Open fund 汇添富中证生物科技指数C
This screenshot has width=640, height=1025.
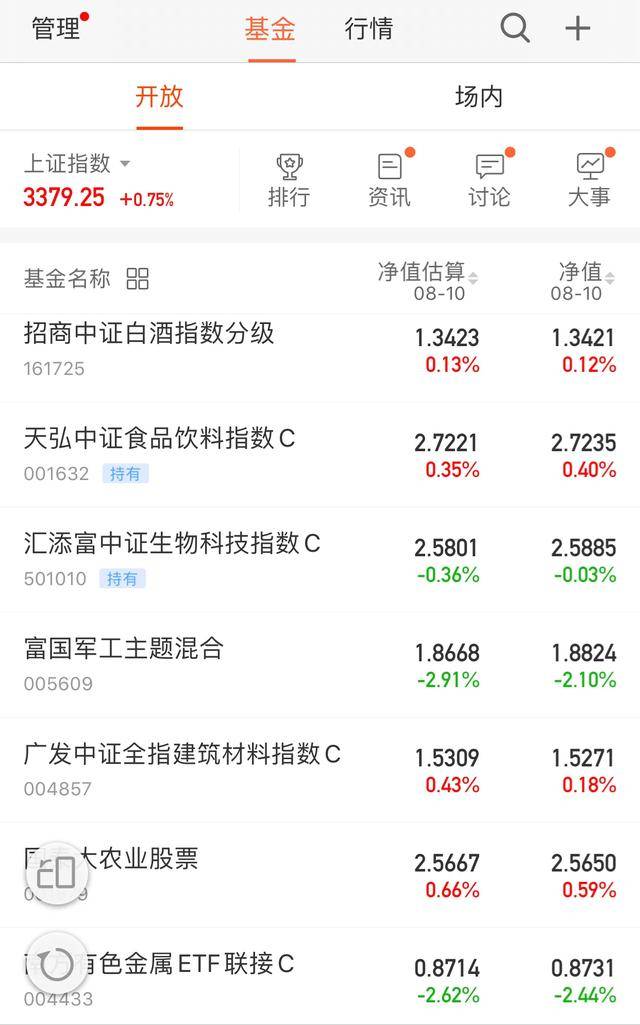pyautogui.click(x=320, y=560)
